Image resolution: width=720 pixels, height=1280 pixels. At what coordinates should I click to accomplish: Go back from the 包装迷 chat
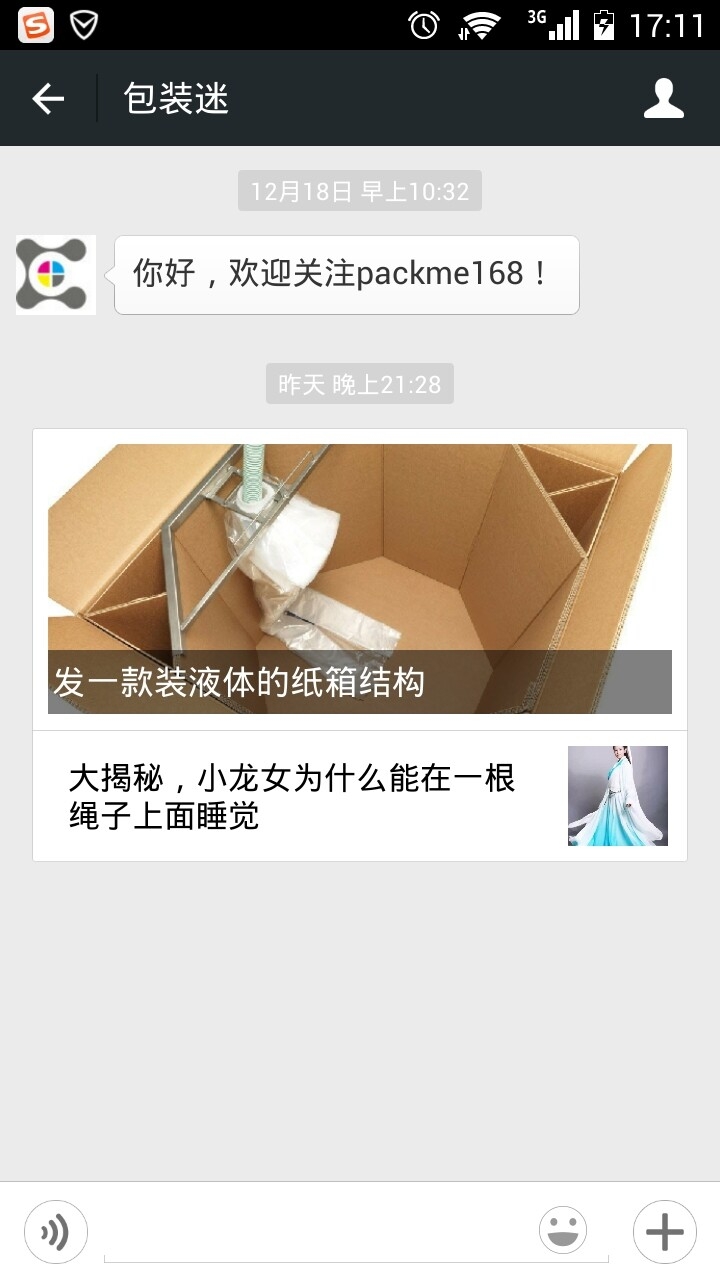[48, 98]
